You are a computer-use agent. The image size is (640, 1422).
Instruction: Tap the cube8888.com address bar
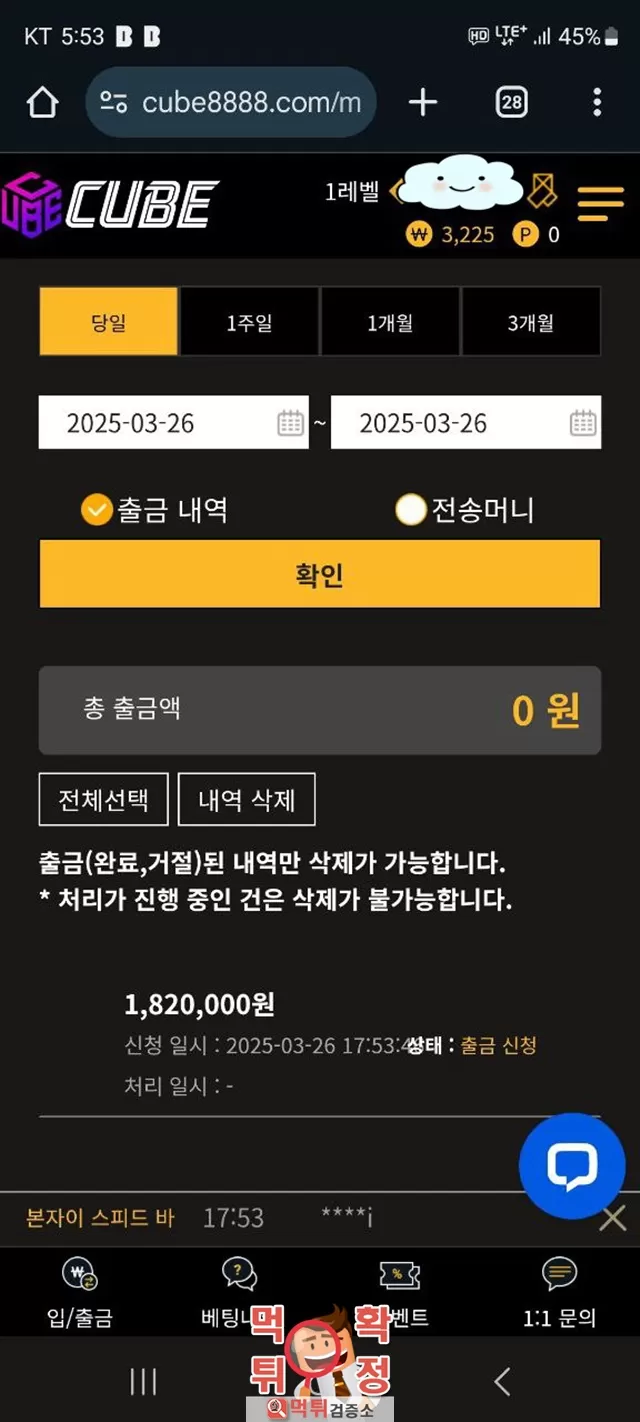(x=231, y=102)
